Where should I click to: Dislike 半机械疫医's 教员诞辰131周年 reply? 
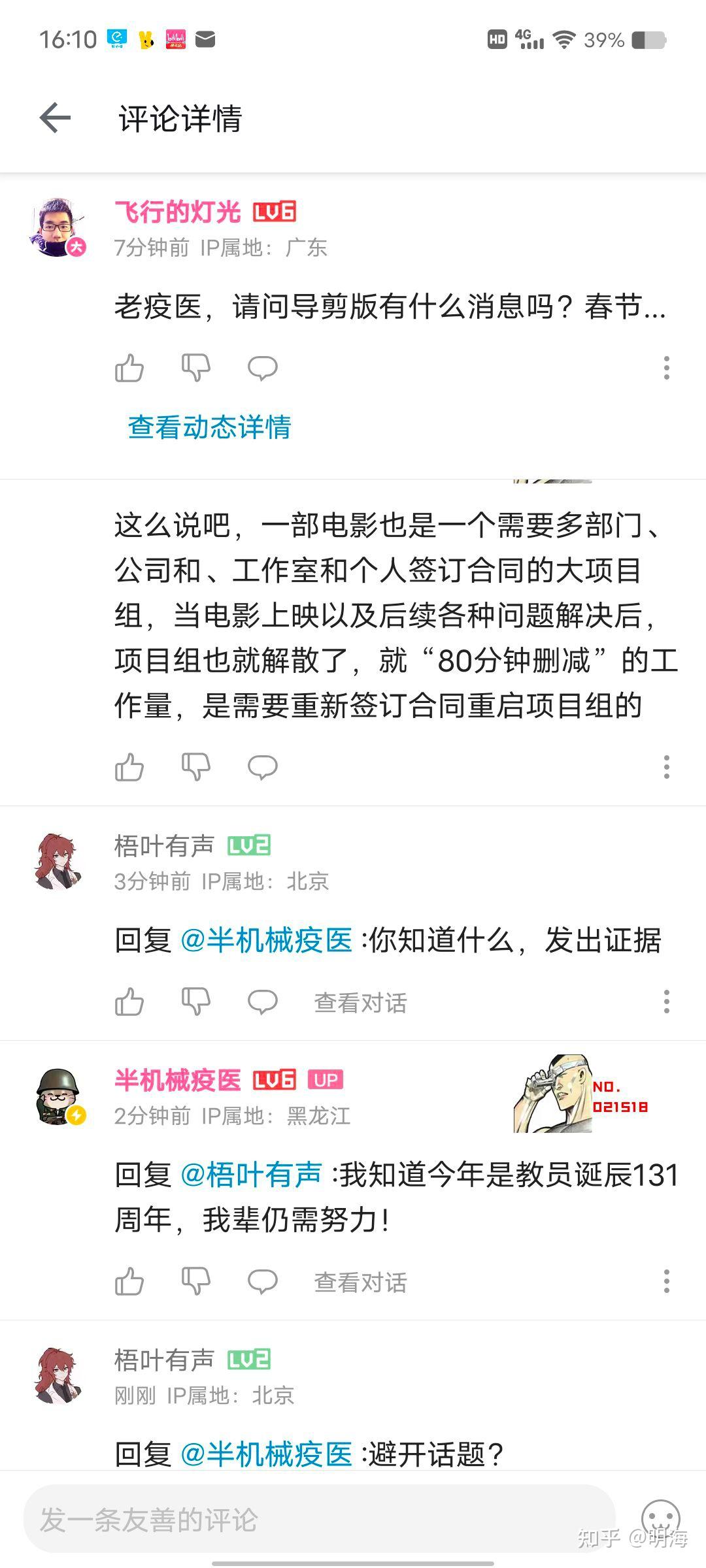point(195,1281)
